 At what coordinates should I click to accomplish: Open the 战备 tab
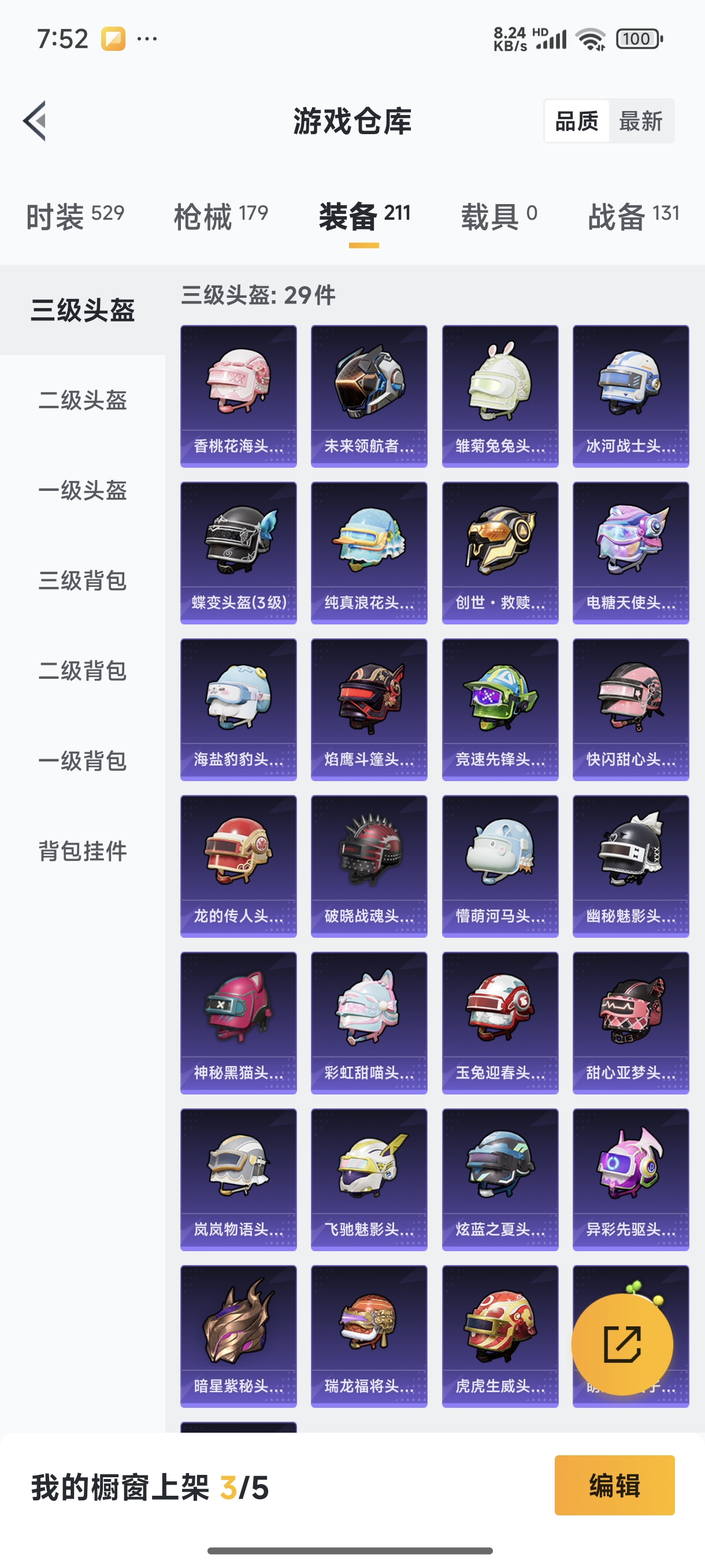tap(633, 216)
